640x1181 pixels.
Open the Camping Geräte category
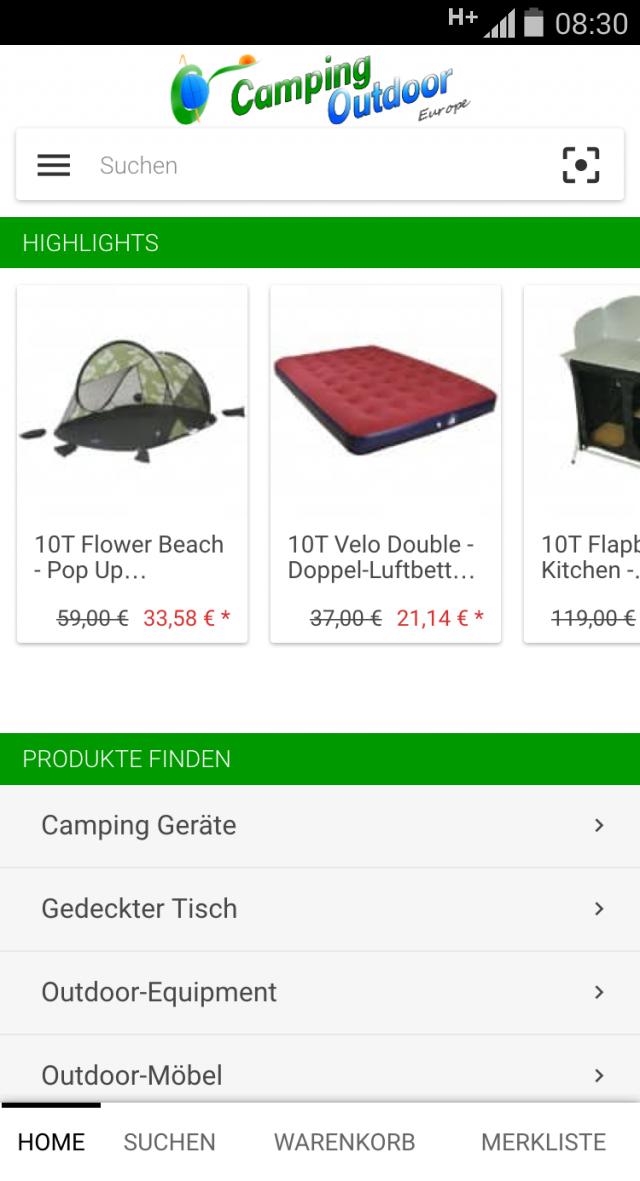click(x=320, y=826)
